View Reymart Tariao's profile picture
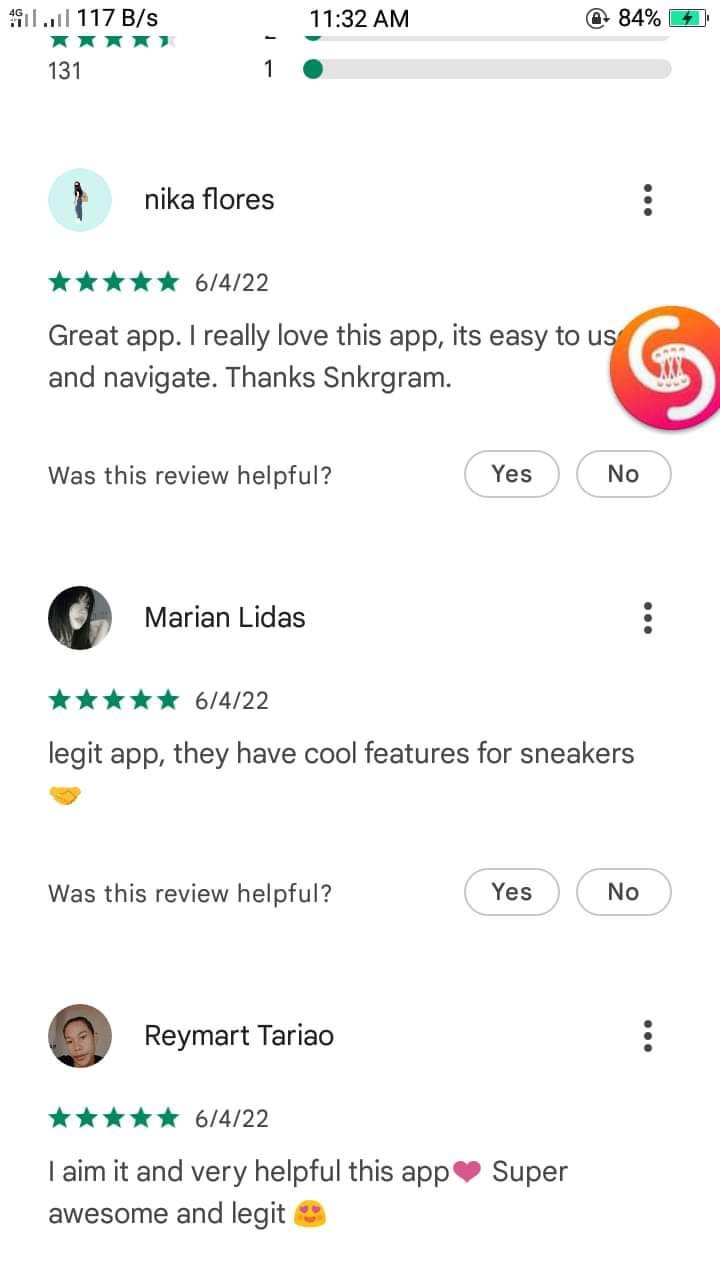Screen dimensions: 720x1280 pos(80,1036)
